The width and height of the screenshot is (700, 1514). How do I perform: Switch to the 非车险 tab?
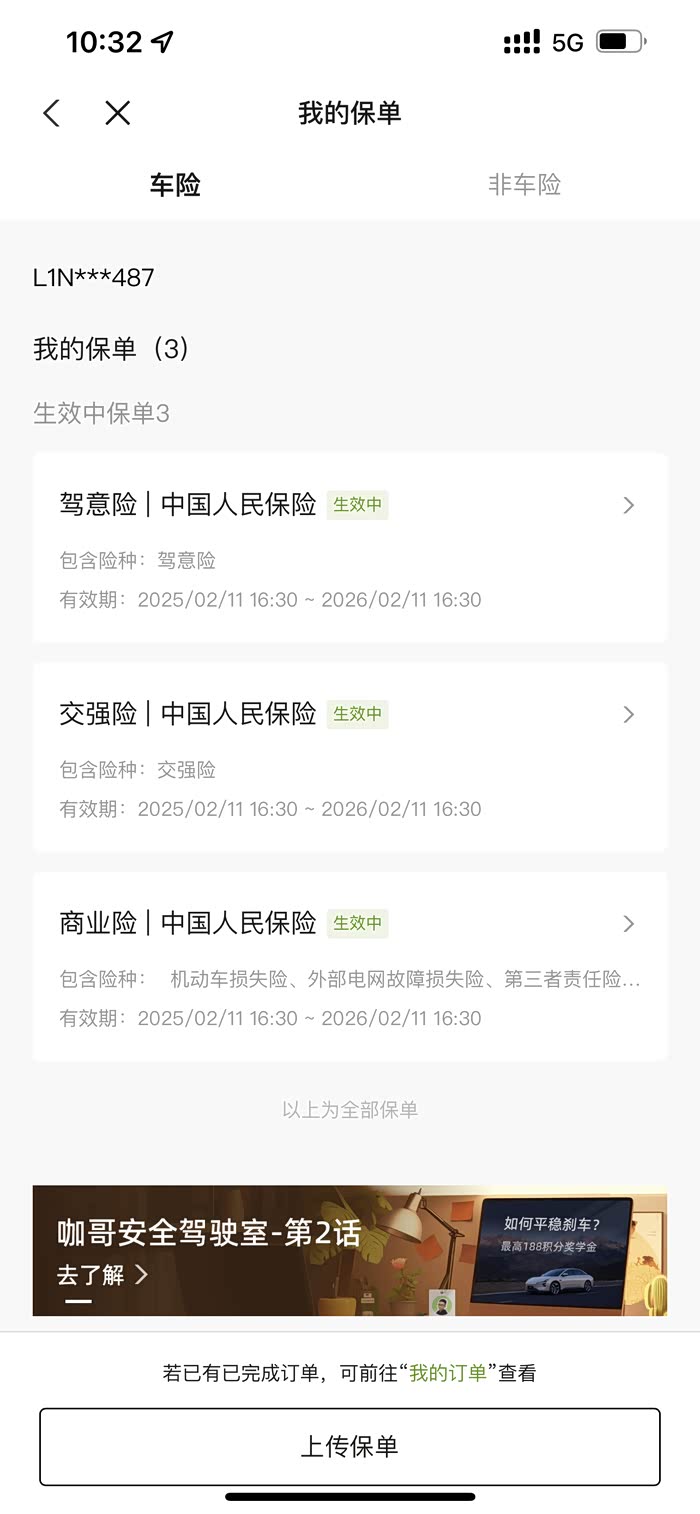[x=524, y=185]
